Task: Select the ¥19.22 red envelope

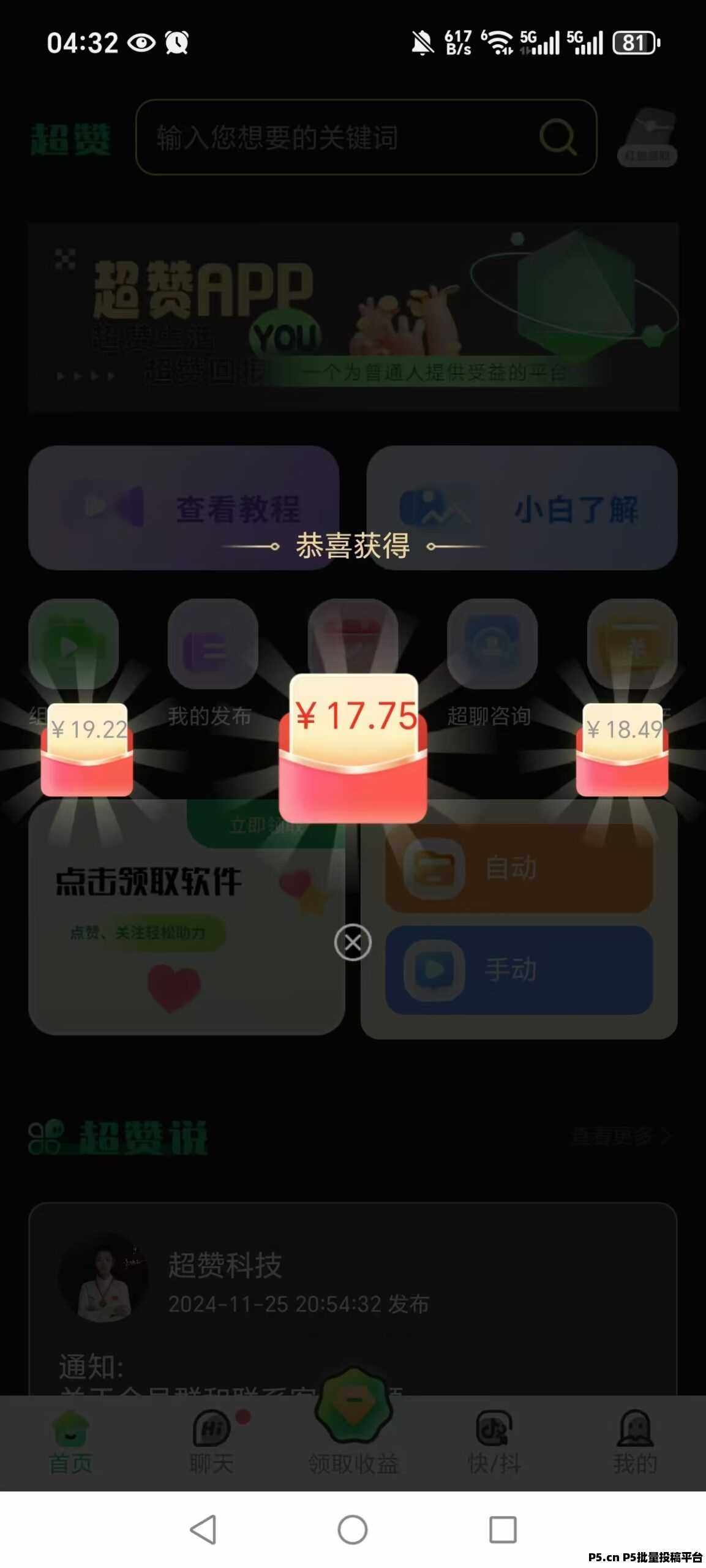Action: coord(87,750)
